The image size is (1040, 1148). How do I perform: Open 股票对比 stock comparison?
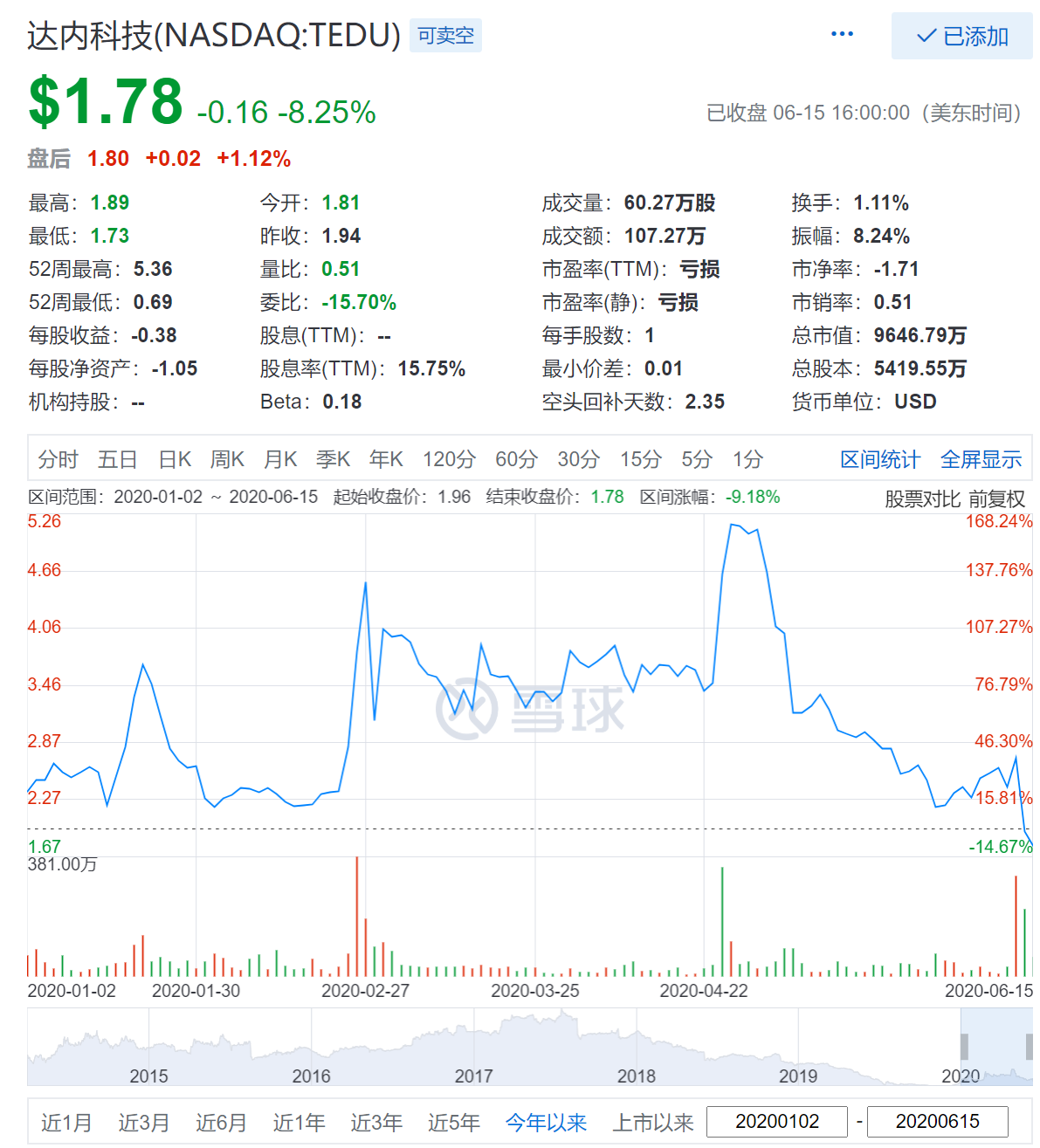(x=922, y=499)
